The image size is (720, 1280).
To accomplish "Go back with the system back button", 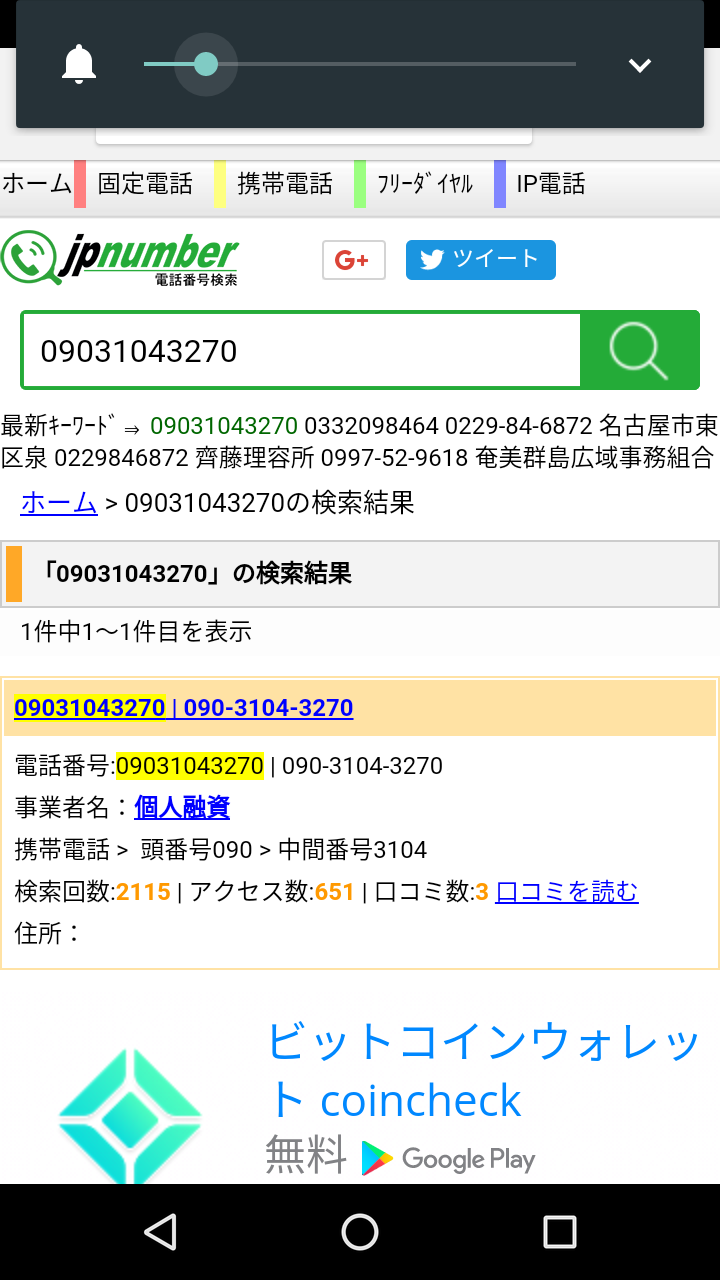I will (160, 1232).
